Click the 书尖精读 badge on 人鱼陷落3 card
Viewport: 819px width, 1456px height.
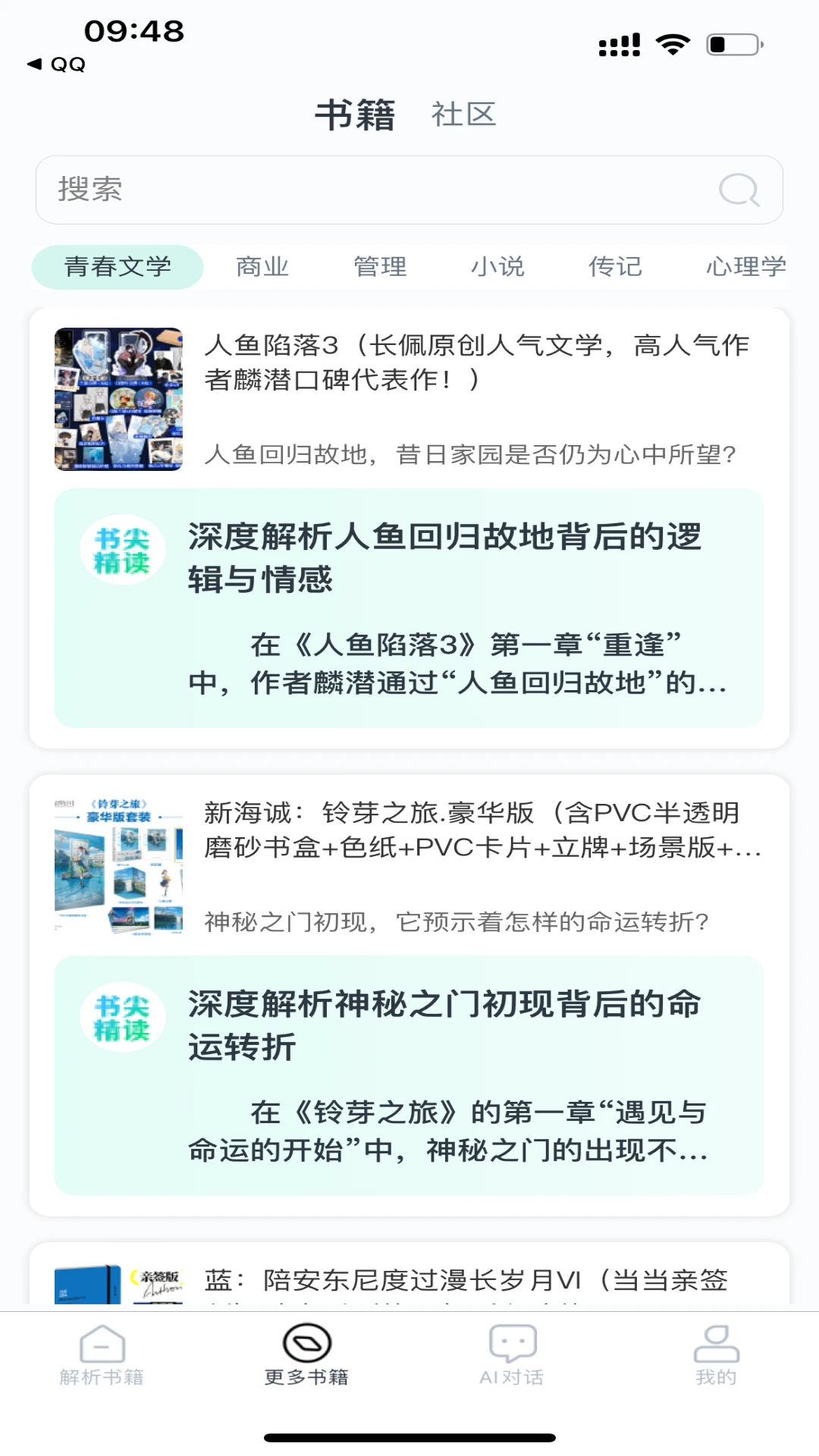122,549
